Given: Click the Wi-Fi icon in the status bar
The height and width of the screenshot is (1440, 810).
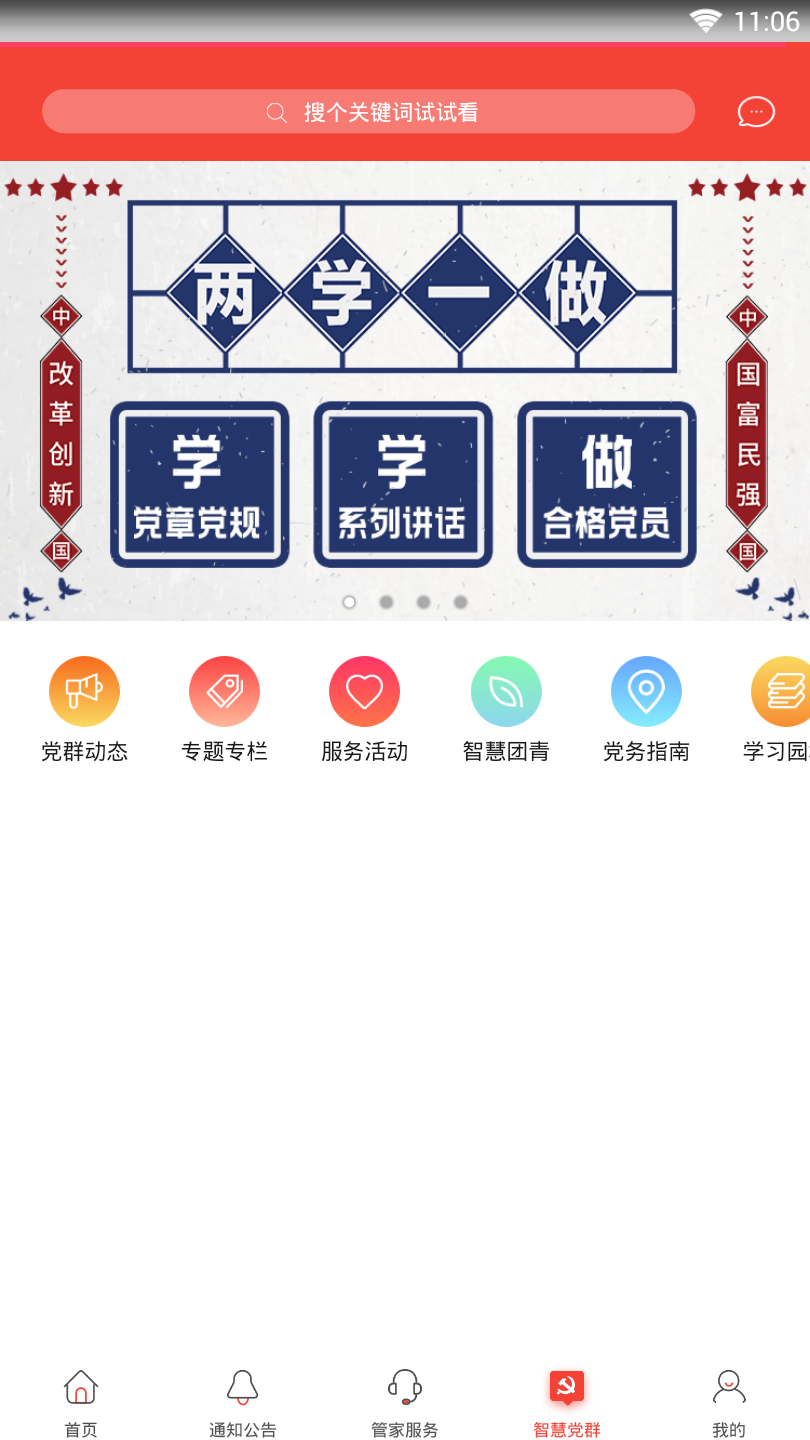Looking at the screenshot, I should [706, 19].
